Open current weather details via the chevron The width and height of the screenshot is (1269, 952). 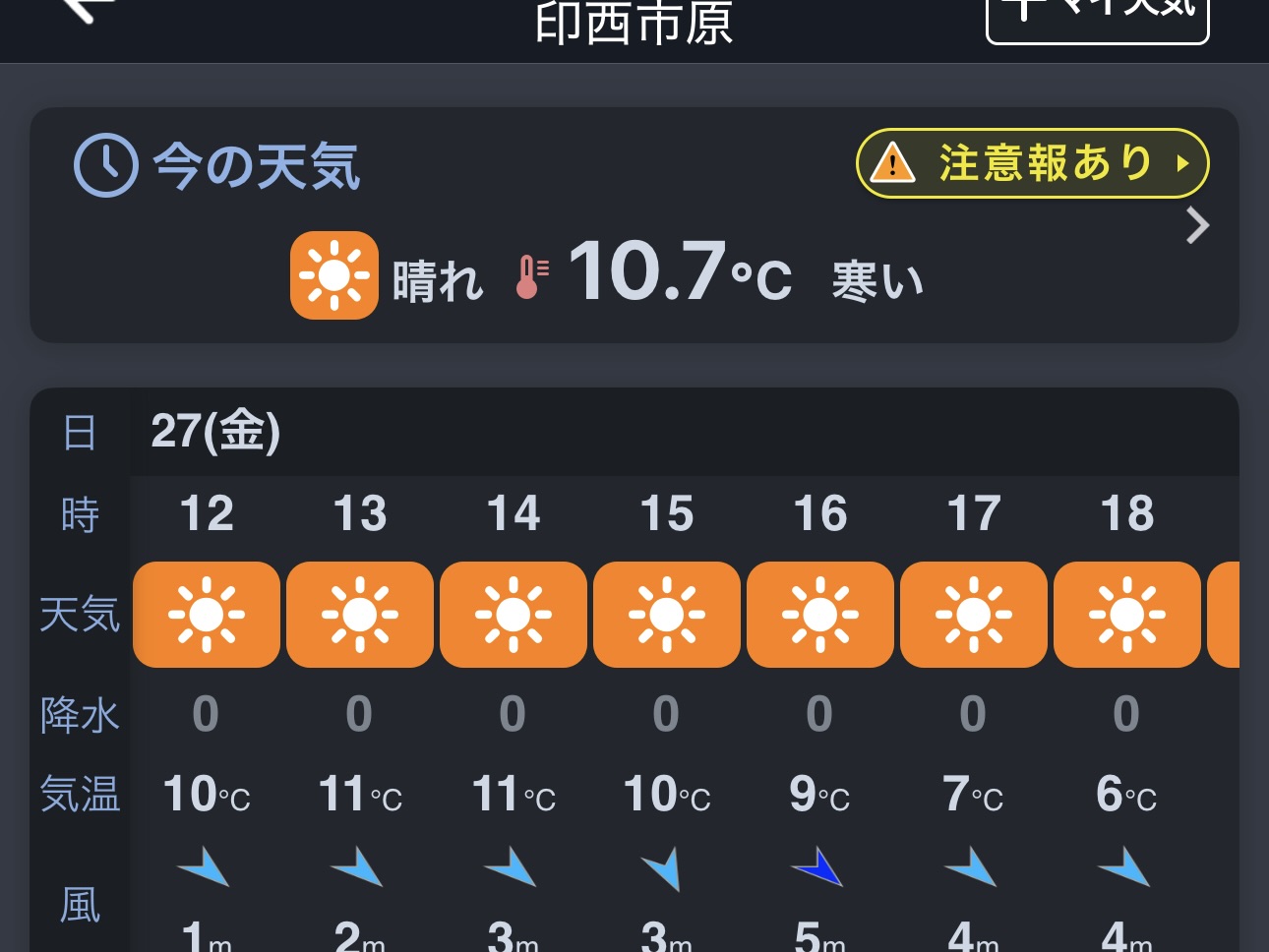[1197, 226]
